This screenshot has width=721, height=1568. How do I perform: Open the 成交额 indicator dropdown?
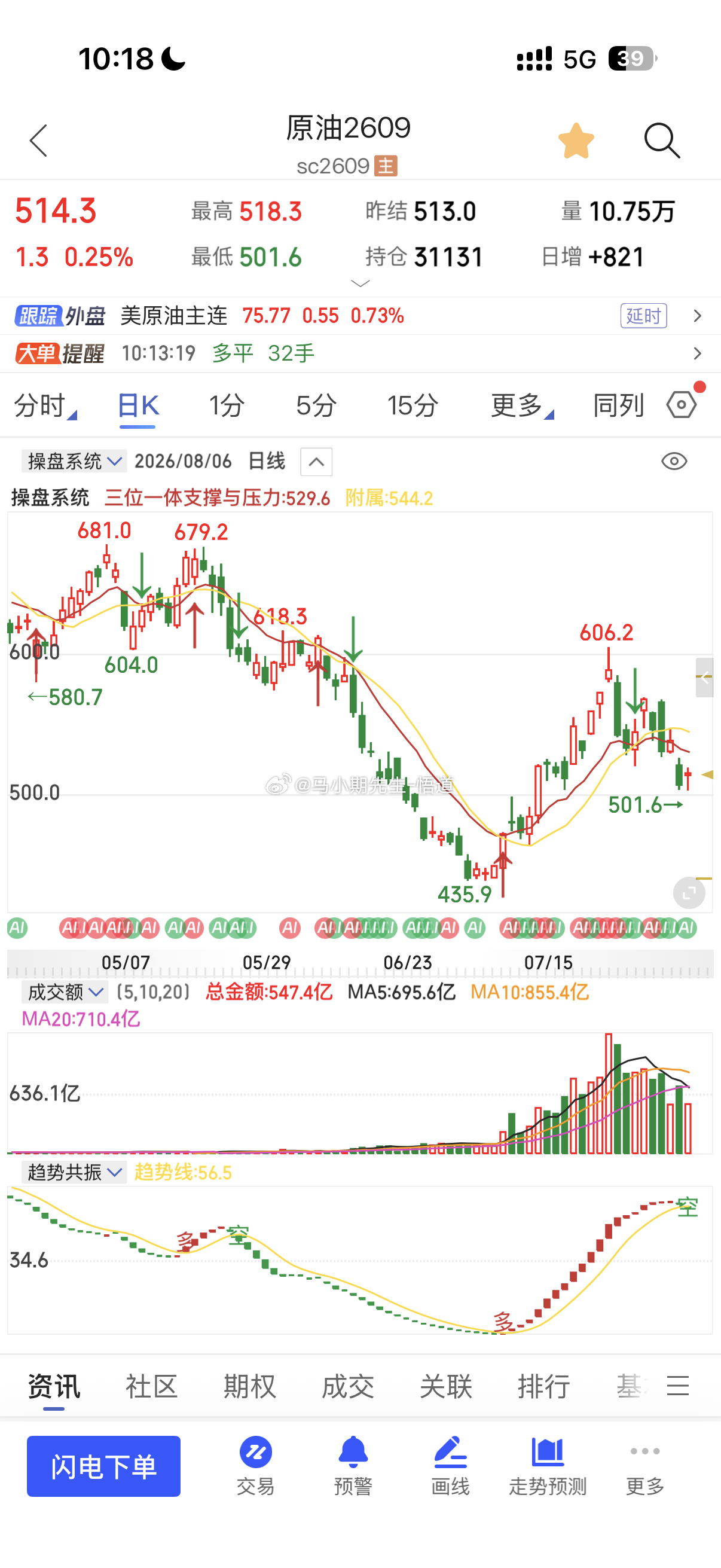click(x=65, y=992)
